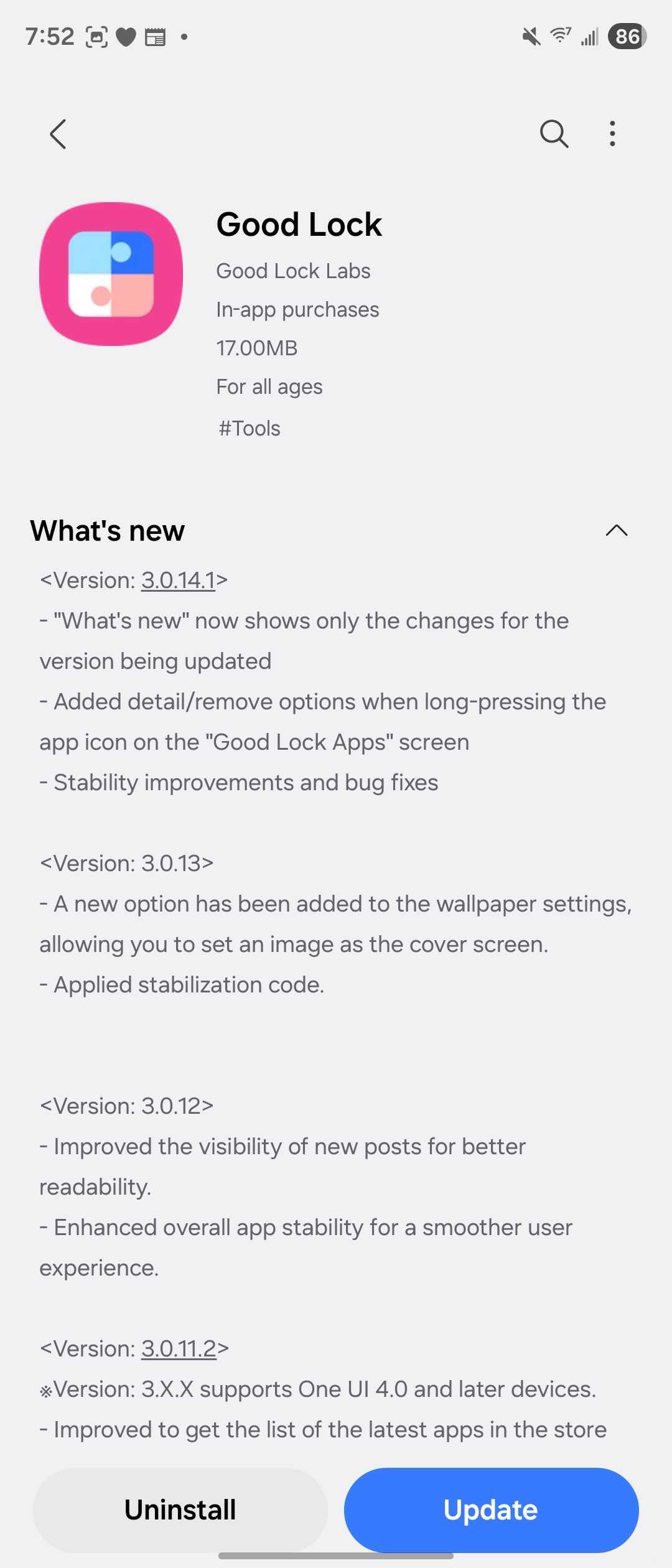Open the search icon
The height and width of the screenshot is (1568, 672).
553,134
